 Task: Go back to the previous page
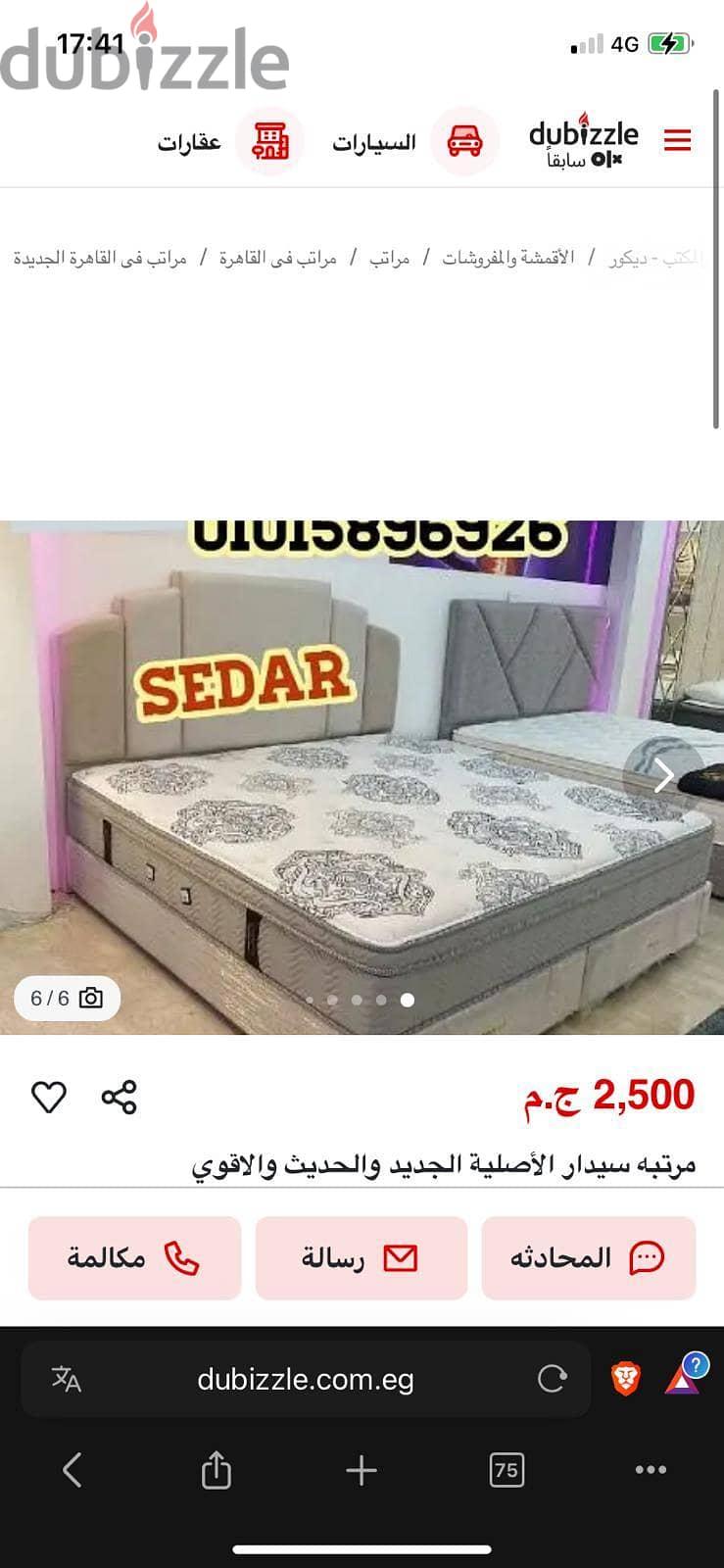[72, 1470]
